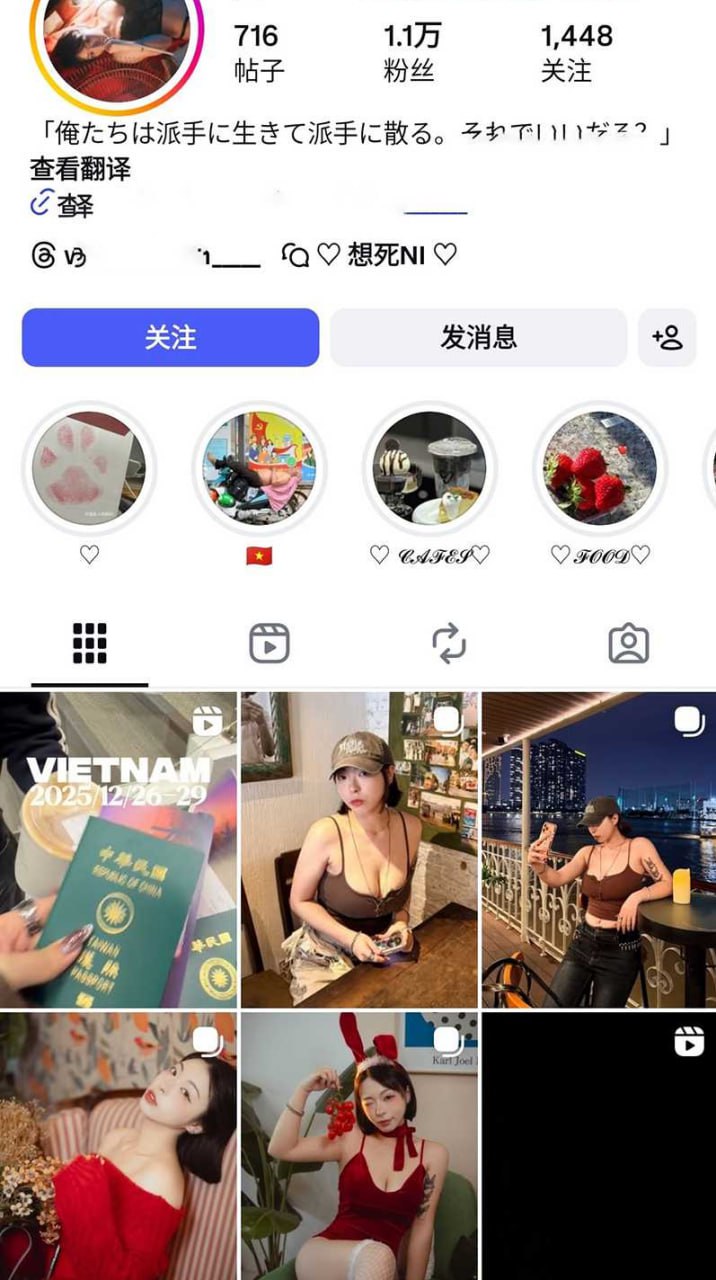Open the VIETNAM 2025/12/26-29 reel
The width and height of the screenshot is (716, 1280).
(118, 850)
